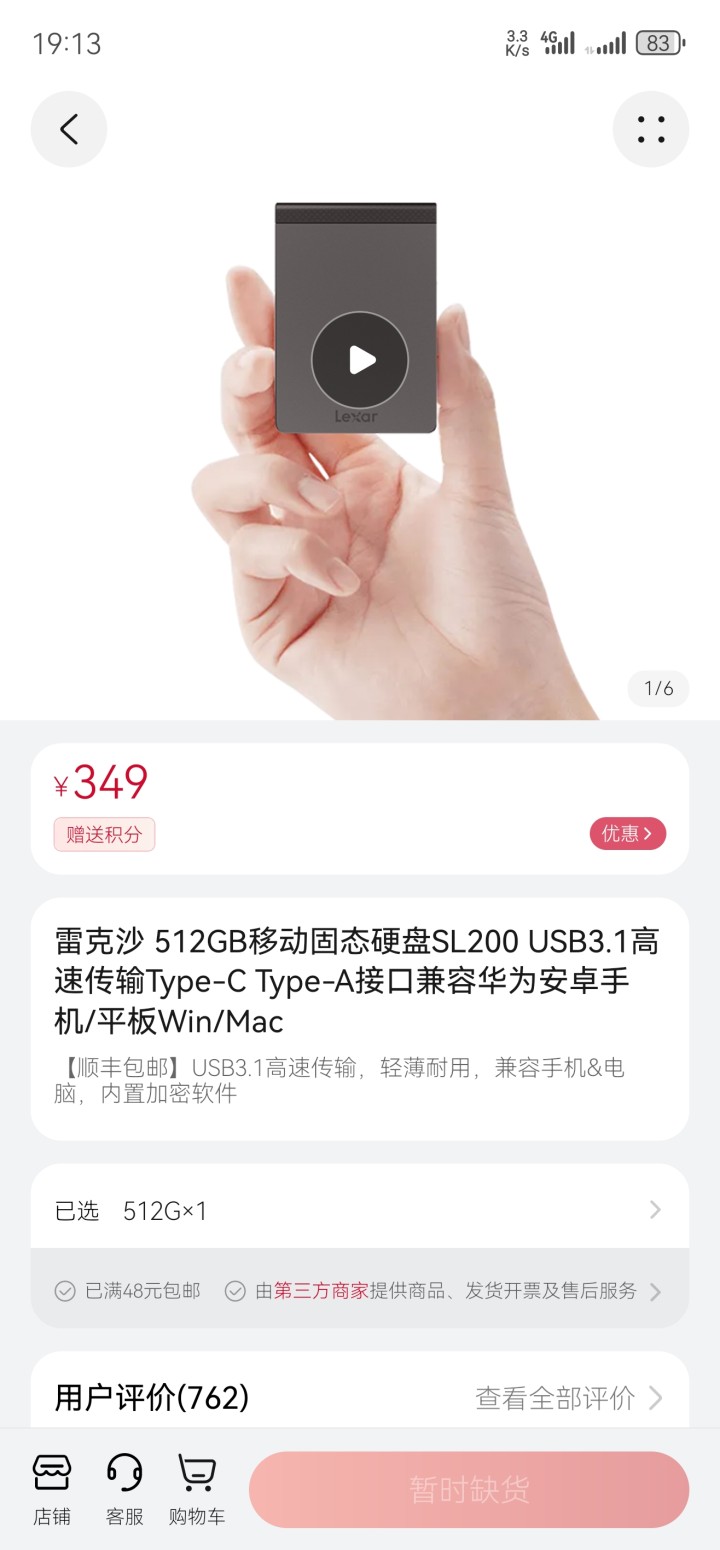Viewport: 720px width, 1550px height.
Task: Open the 已选 512G×1 specification selector
Action: pos(360,1211)
